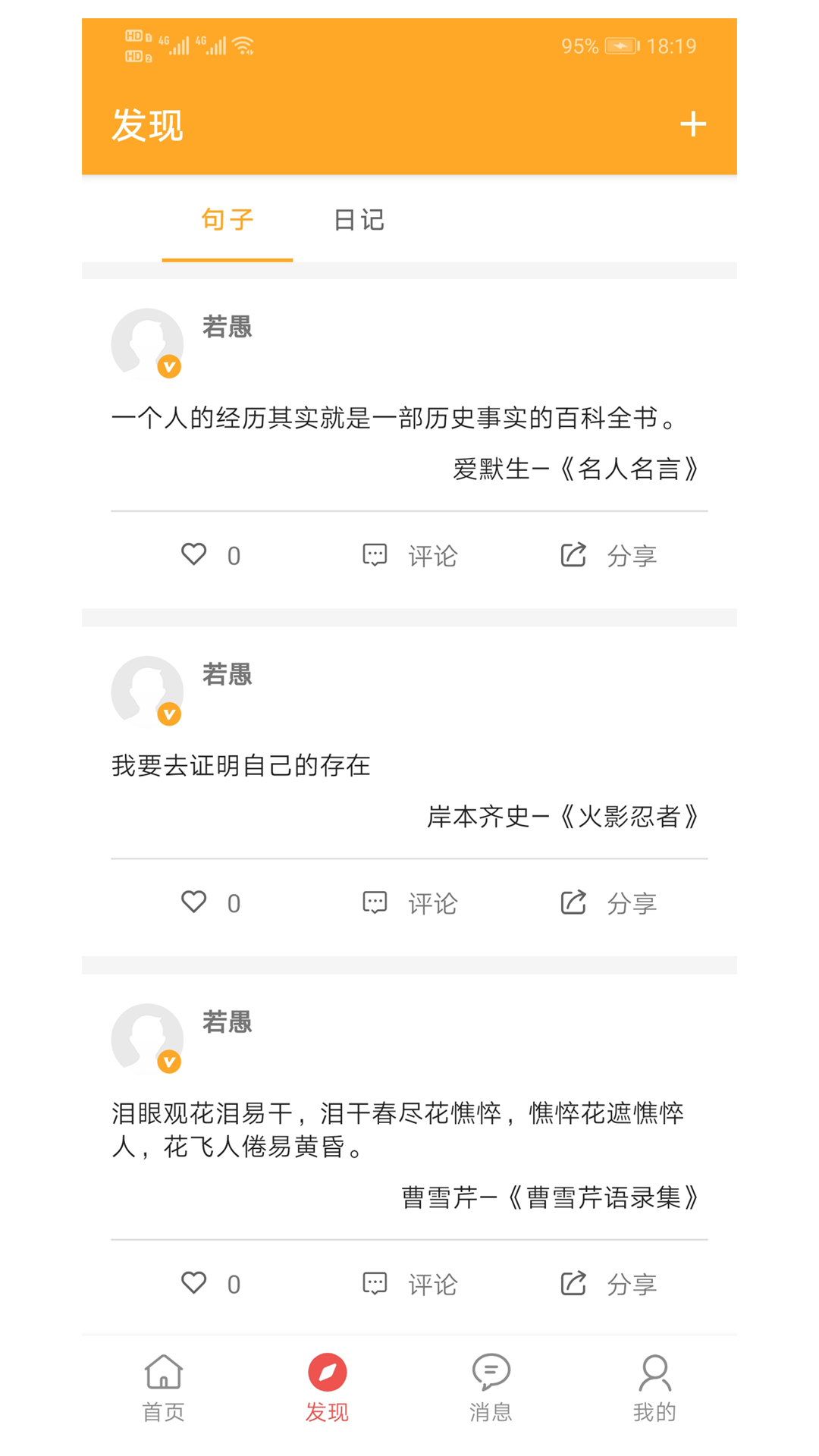This screenshot has width=819, height=1456.
Task: Open the share option for Cao Xueqin's quote
Action: click(x=573, y=1283)
